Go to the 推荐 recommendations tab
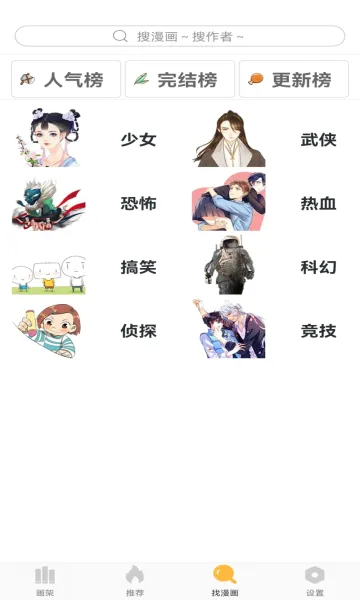The image size is (360, 600). pyautogui.click(x=135, y=581)
